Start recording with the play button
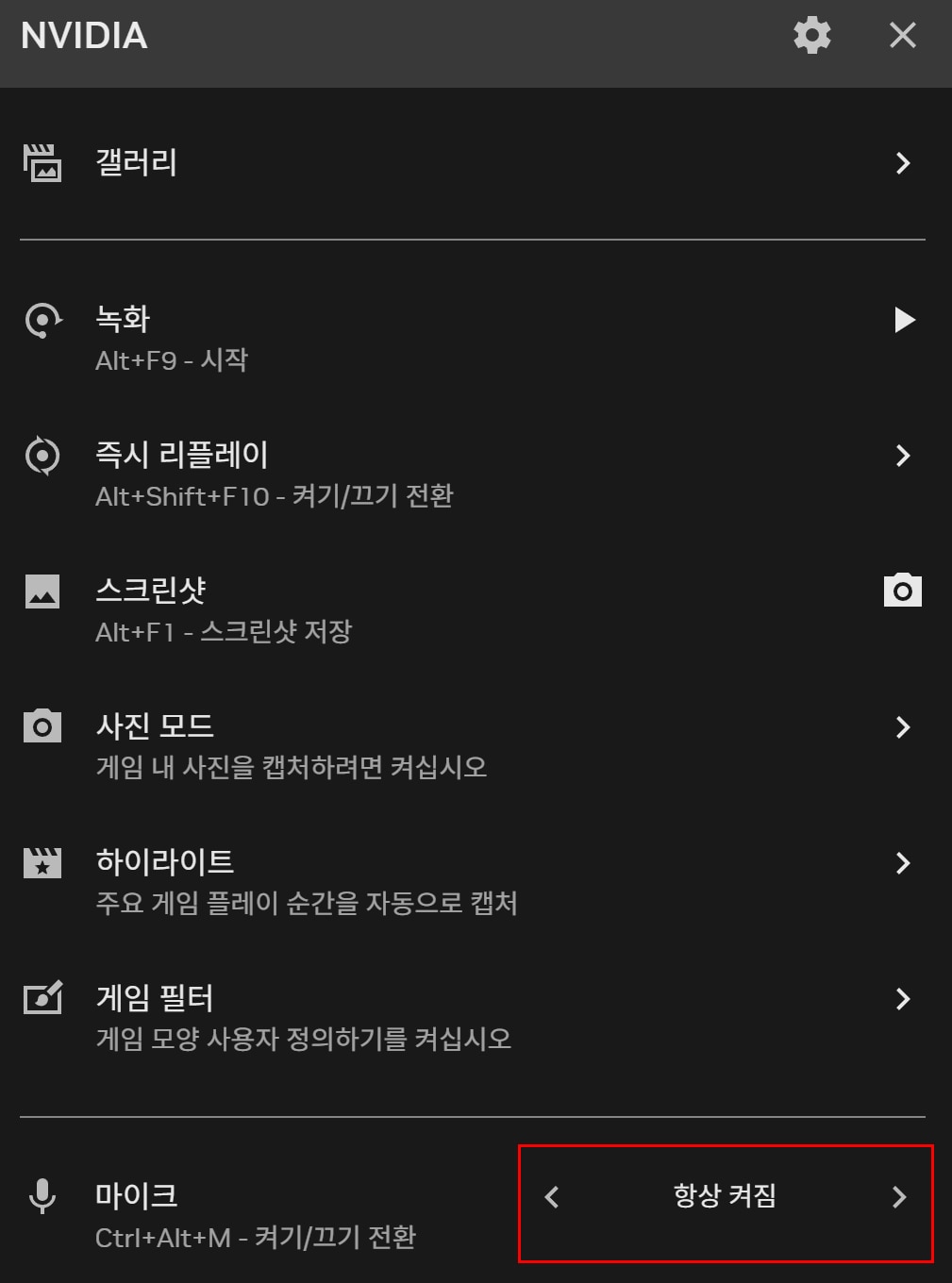The width and height of the screenshot is (952, 1283). tap(905, 319)
